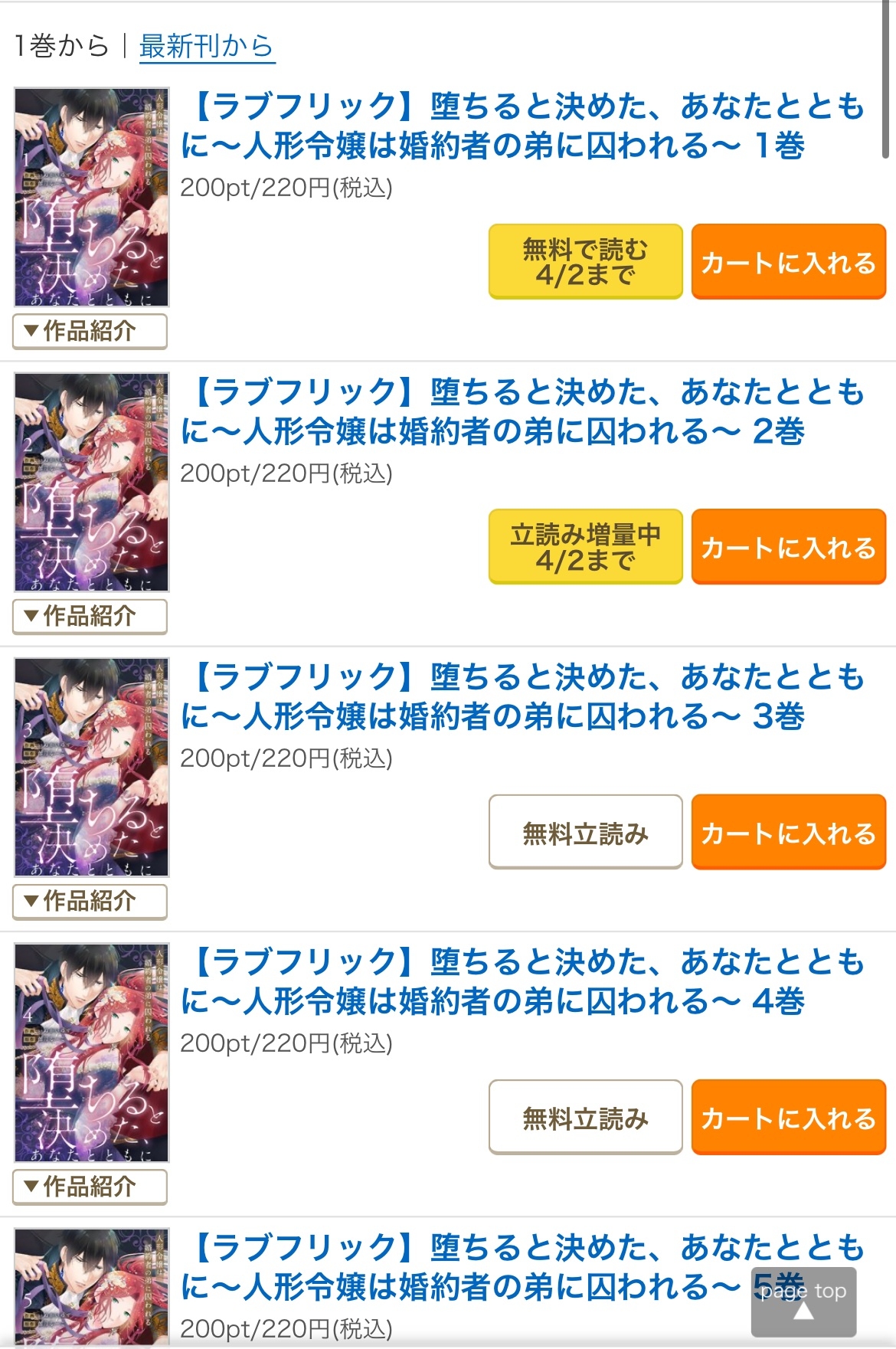Image resolution: width=896 pixels, height=1349 pixels.
Task: Expand 作品紹介 for volume 3
Action: tap(90, 902)
